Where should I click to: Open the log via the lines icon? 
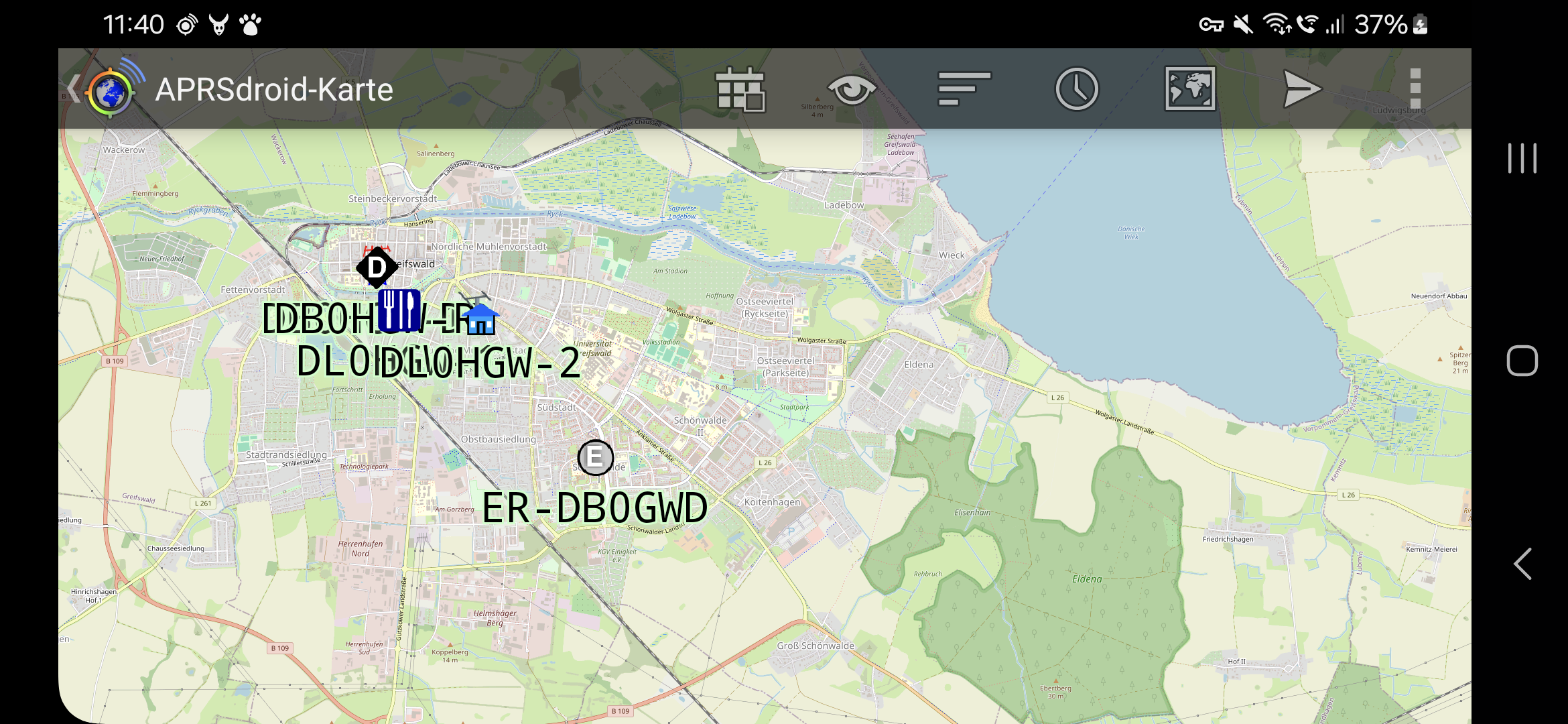pyautogui.click(x=964, y=89)
